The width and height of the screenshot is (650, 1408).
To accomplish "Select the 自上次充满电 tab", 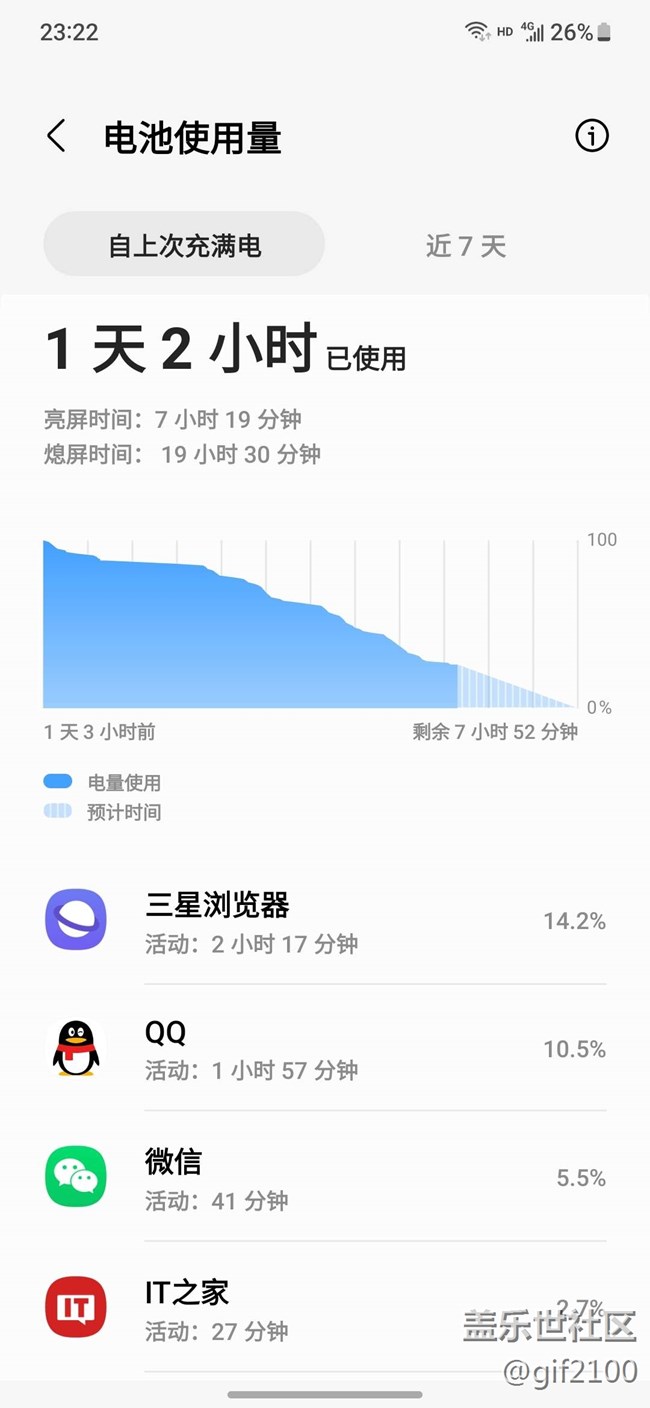I will 184,244.
